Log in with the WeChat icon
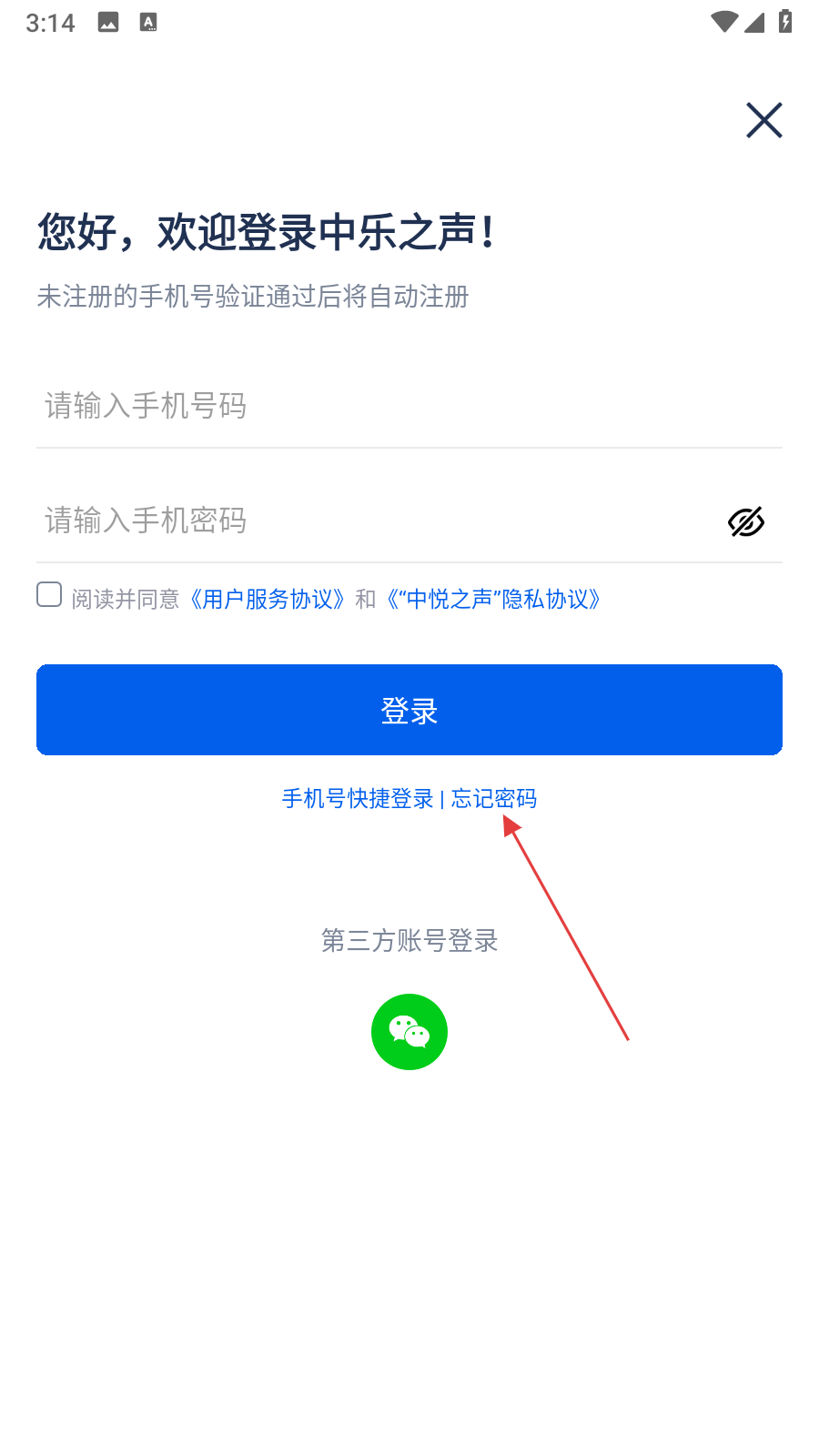 click(x=409, y=1032)
